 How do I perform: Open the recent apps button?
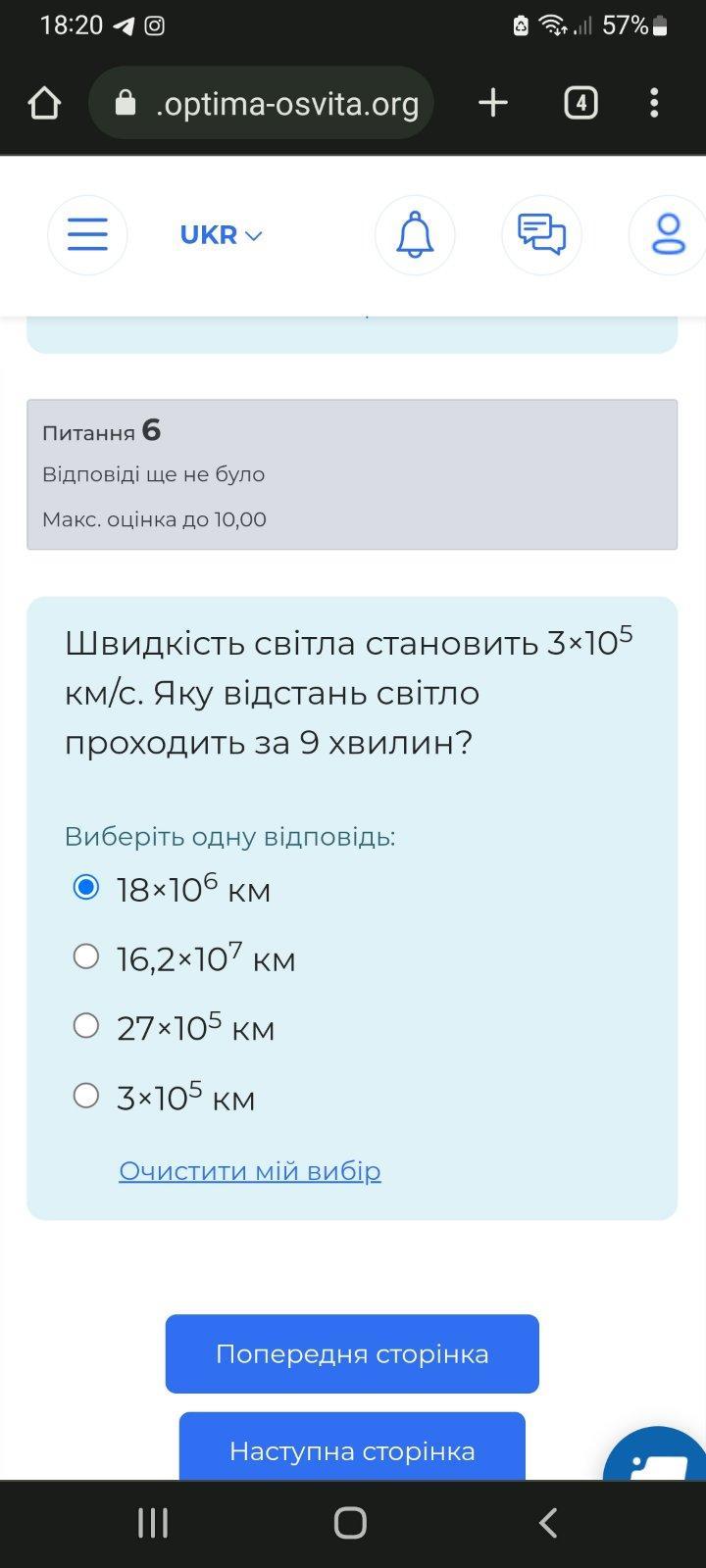pos(153,1523)
